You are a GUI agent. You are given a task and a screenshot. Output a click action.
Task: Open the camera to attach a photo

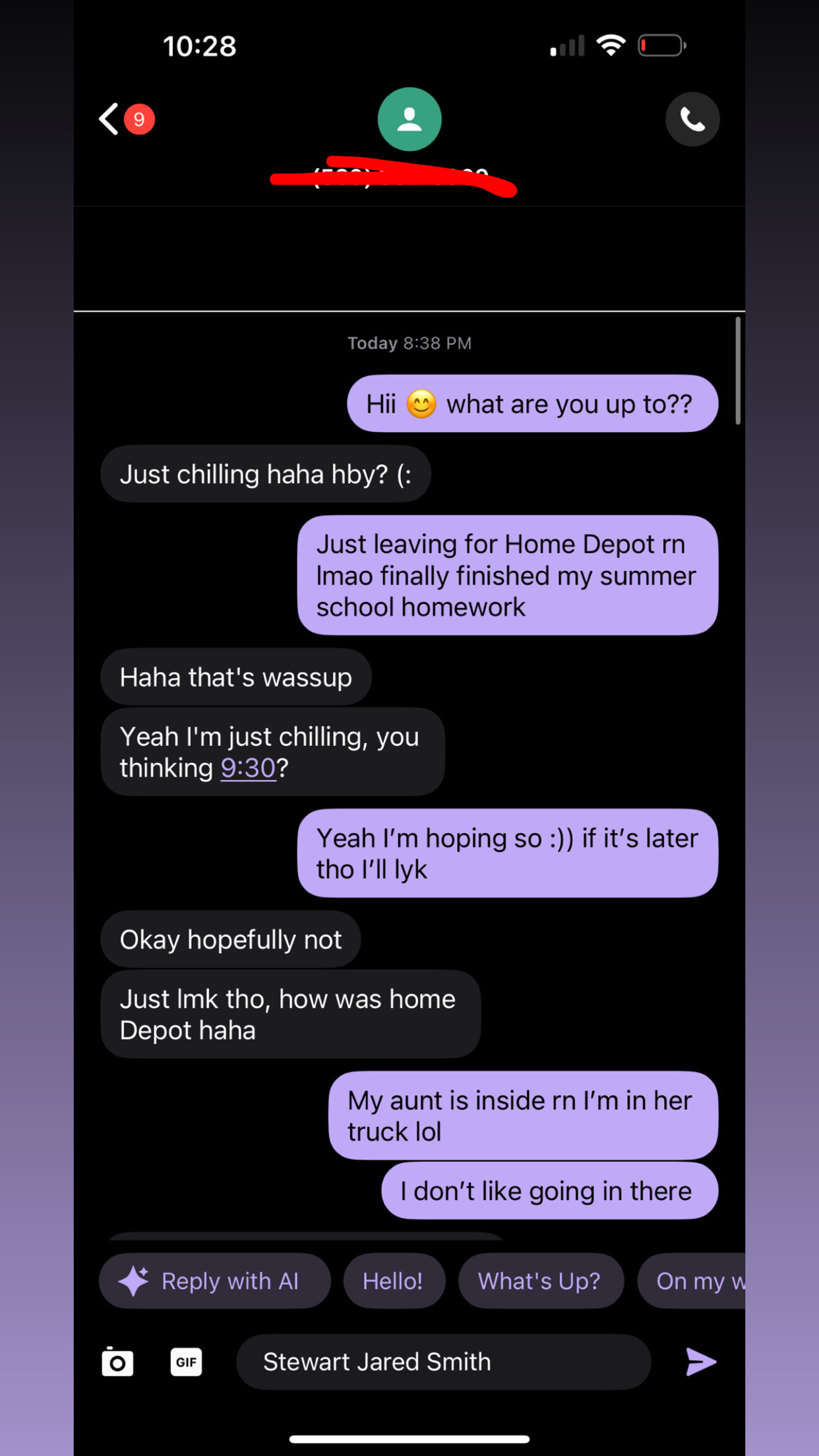[x=117, y=1362]
